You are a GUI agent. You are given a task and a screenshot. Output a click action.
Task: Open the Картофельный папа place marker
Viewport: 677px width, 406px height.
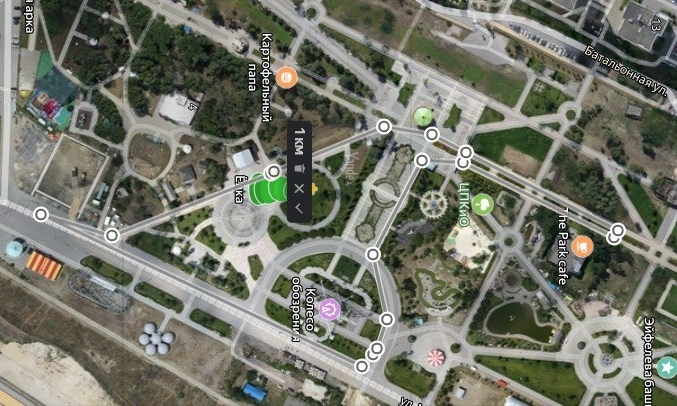point(286,77)
